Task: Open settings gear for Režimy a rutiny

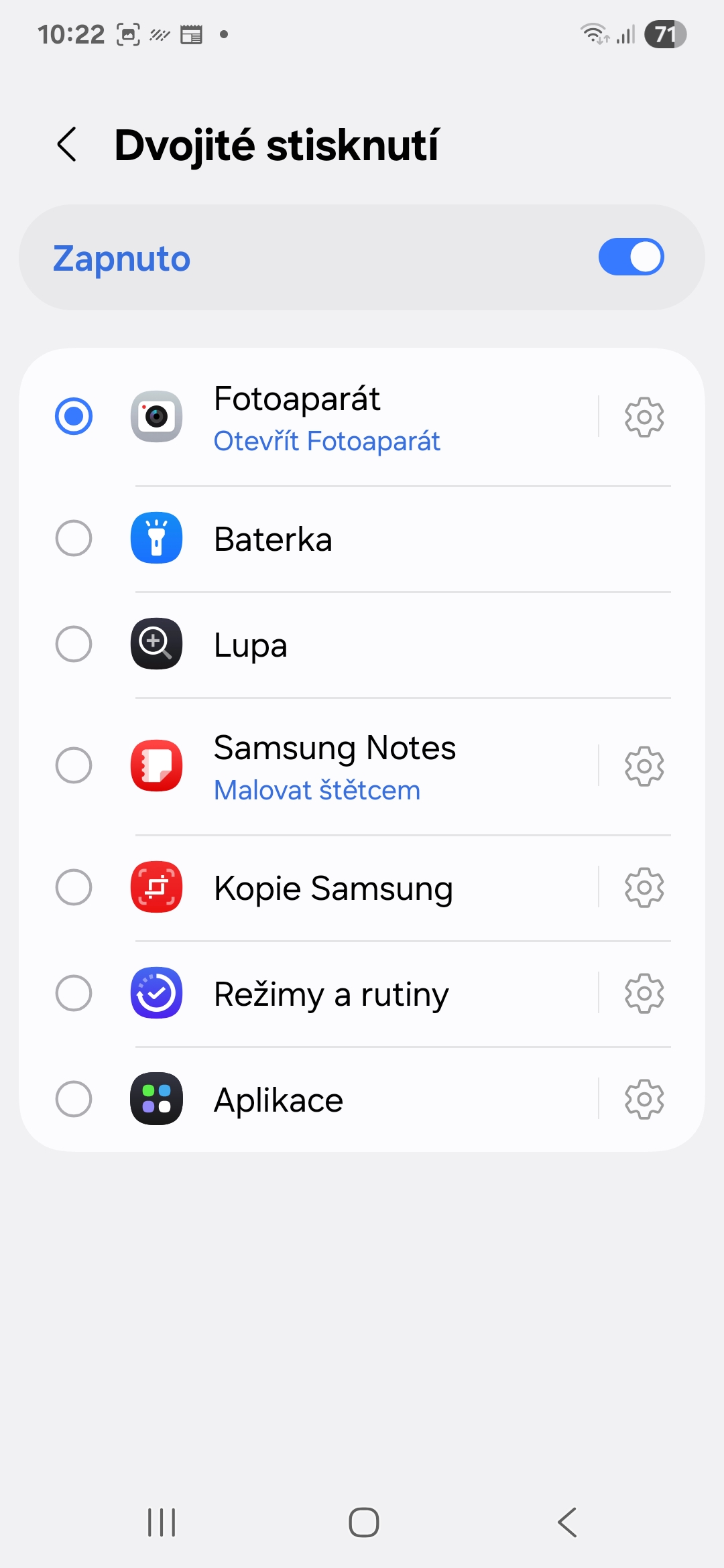Action: (644, 994)
